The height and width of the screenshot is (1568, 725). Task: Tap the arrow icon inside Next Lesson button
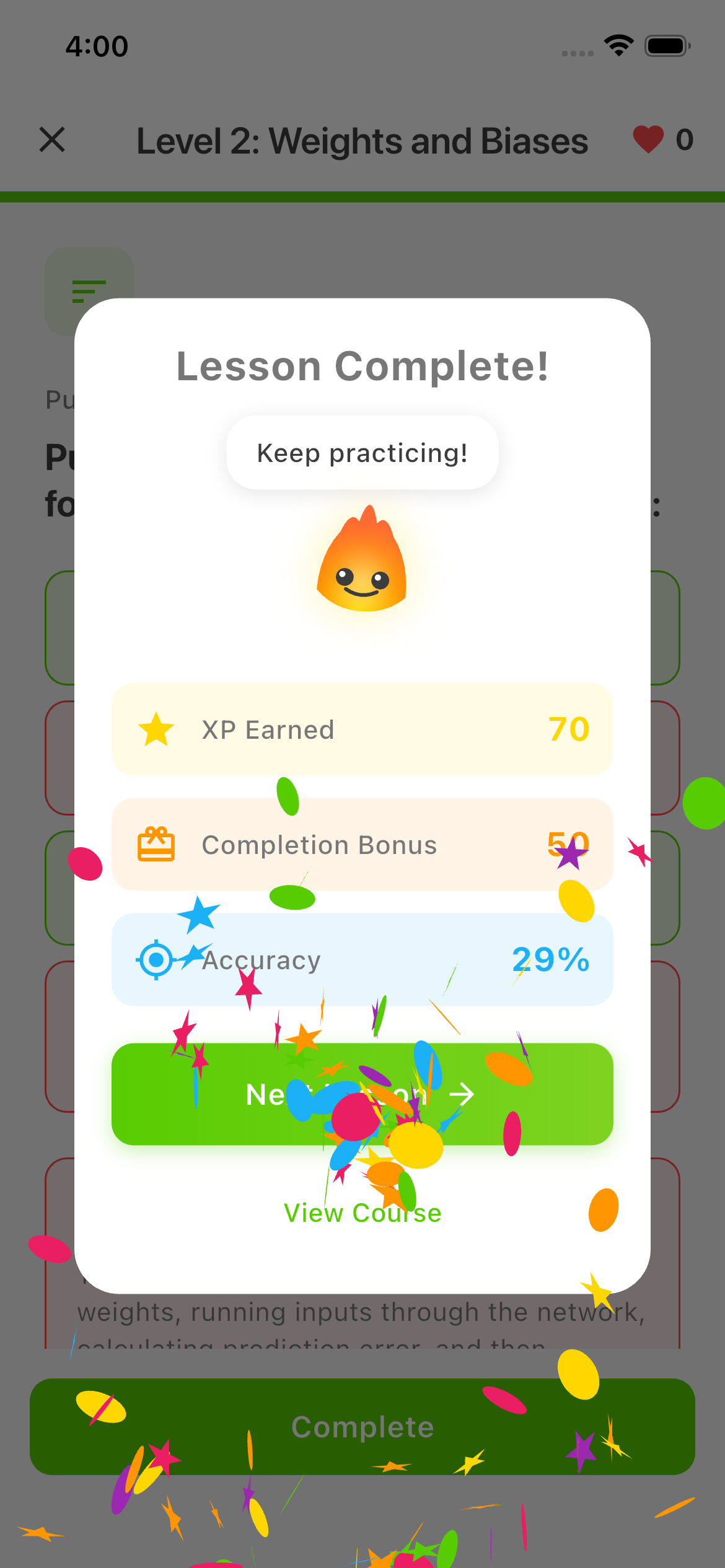click(x=462, y=1093)
